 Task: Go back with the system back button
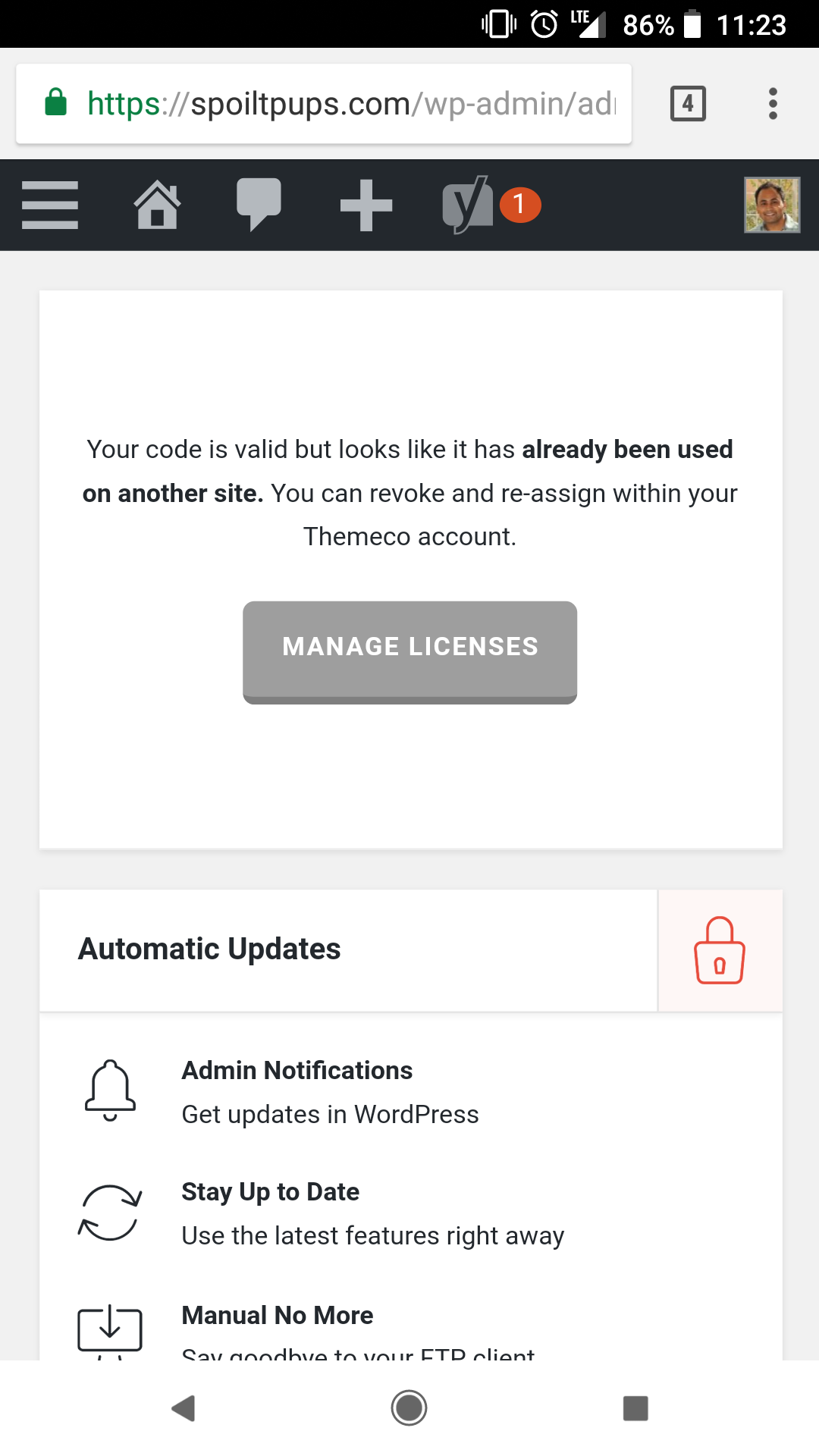click(184, 1408)
